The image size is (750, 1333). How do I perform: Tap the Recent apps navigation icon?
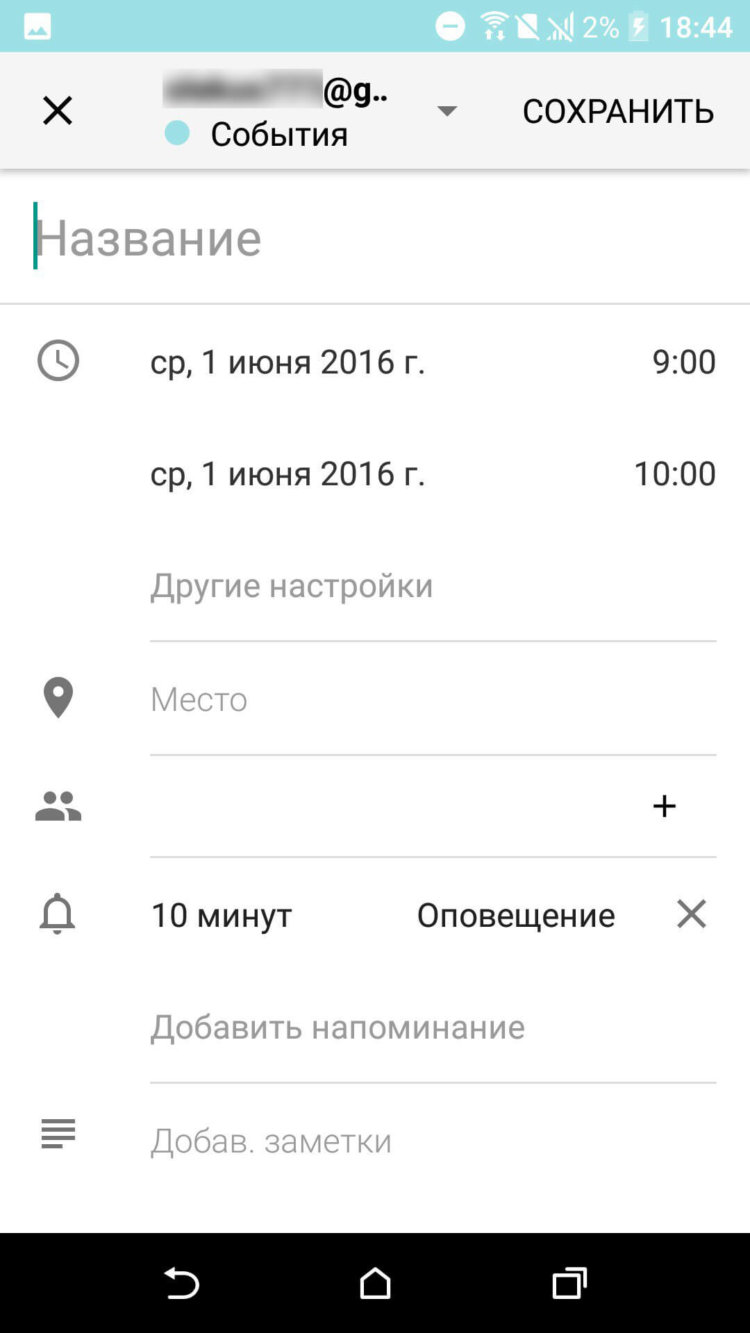click(568, 1283)
